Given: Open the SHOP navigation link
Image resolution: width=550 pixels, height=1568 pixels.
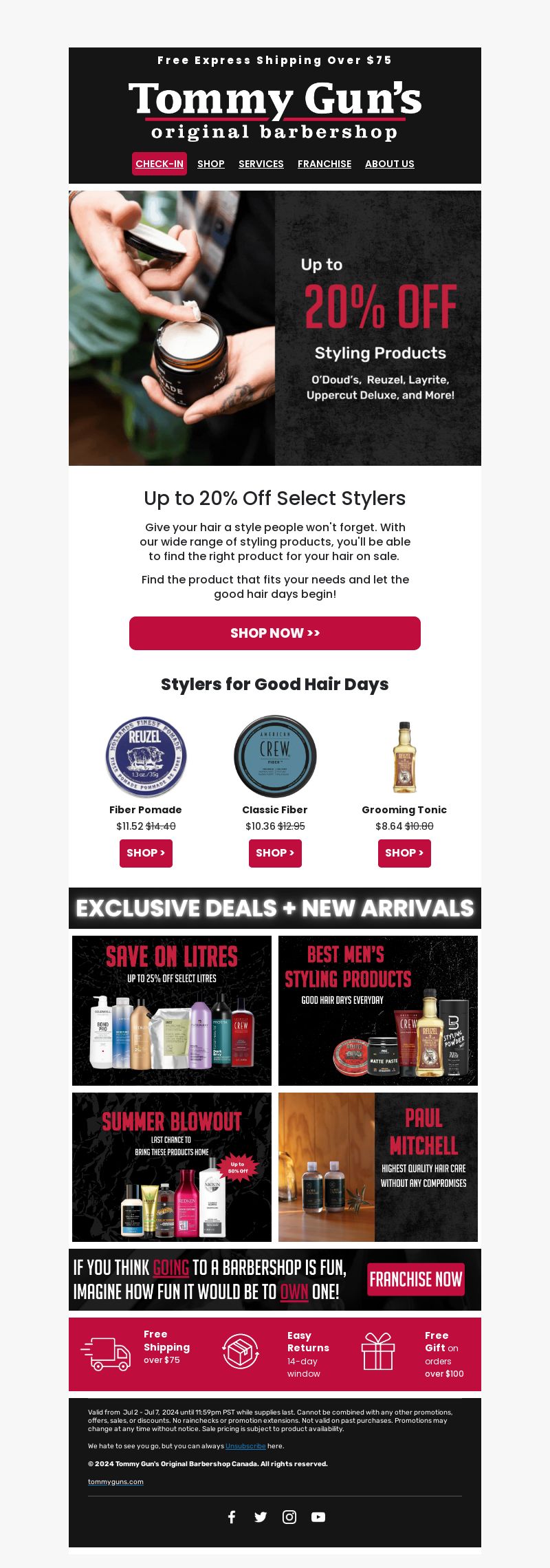Looking at the screenshot, I should pos(211,164).
